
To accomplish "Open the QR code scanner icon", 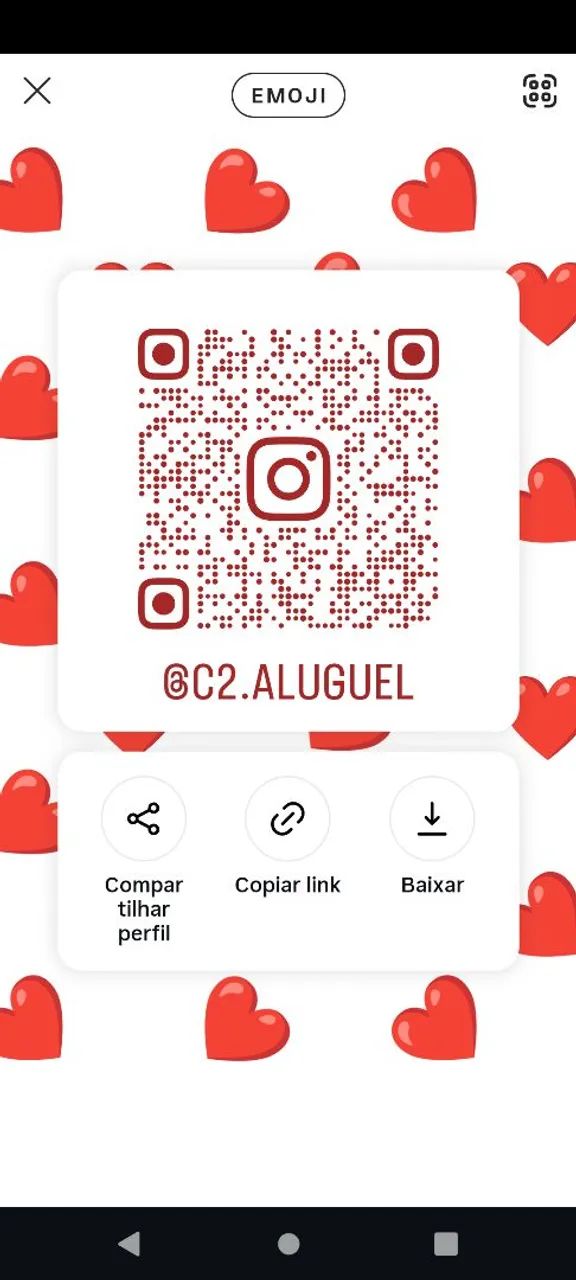I will click(x=540, y=91).
